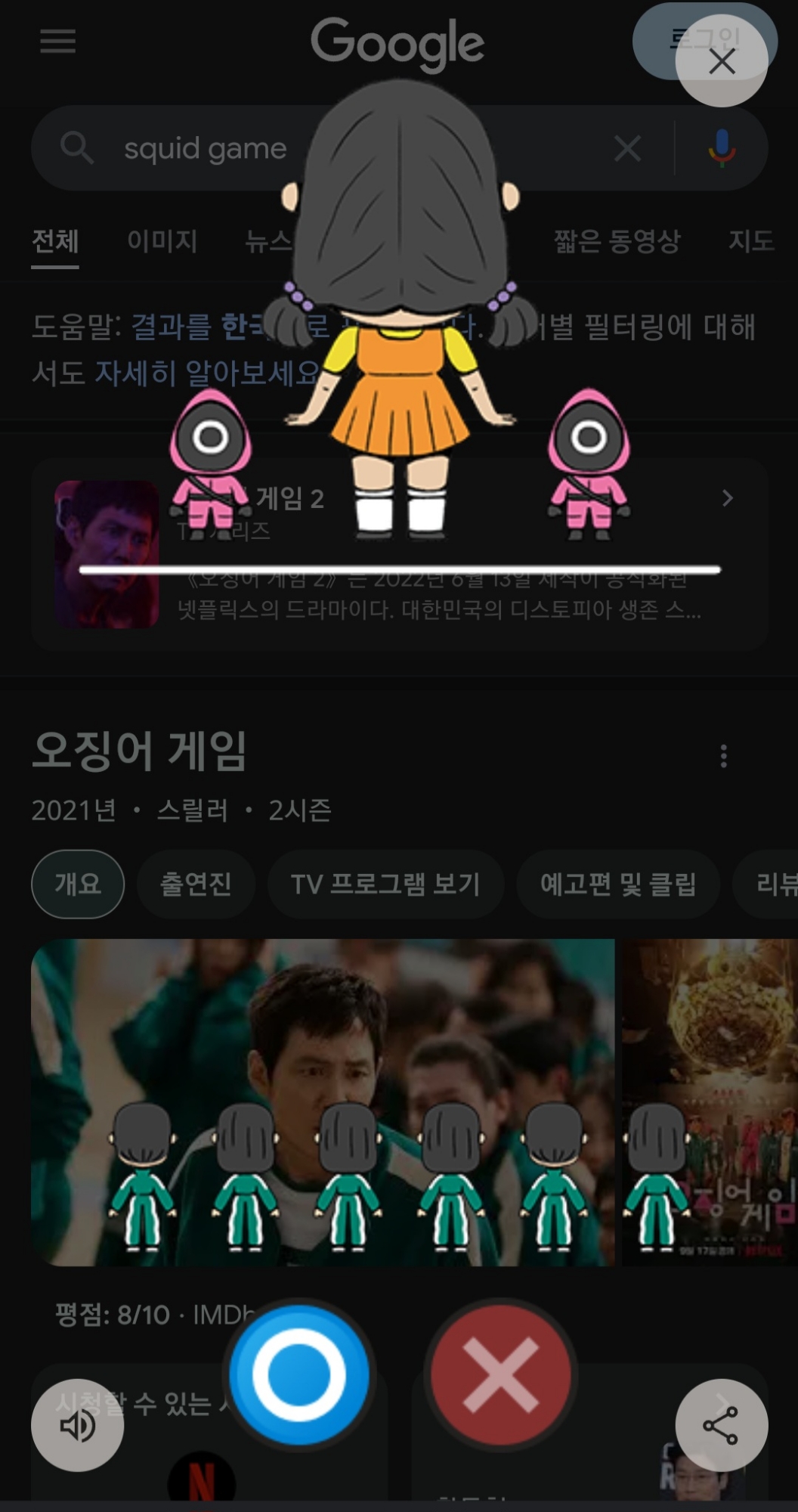798x1512 pixels.
Task: Open the 오징어 게임 overflow menu
Action: click(724, 755)
